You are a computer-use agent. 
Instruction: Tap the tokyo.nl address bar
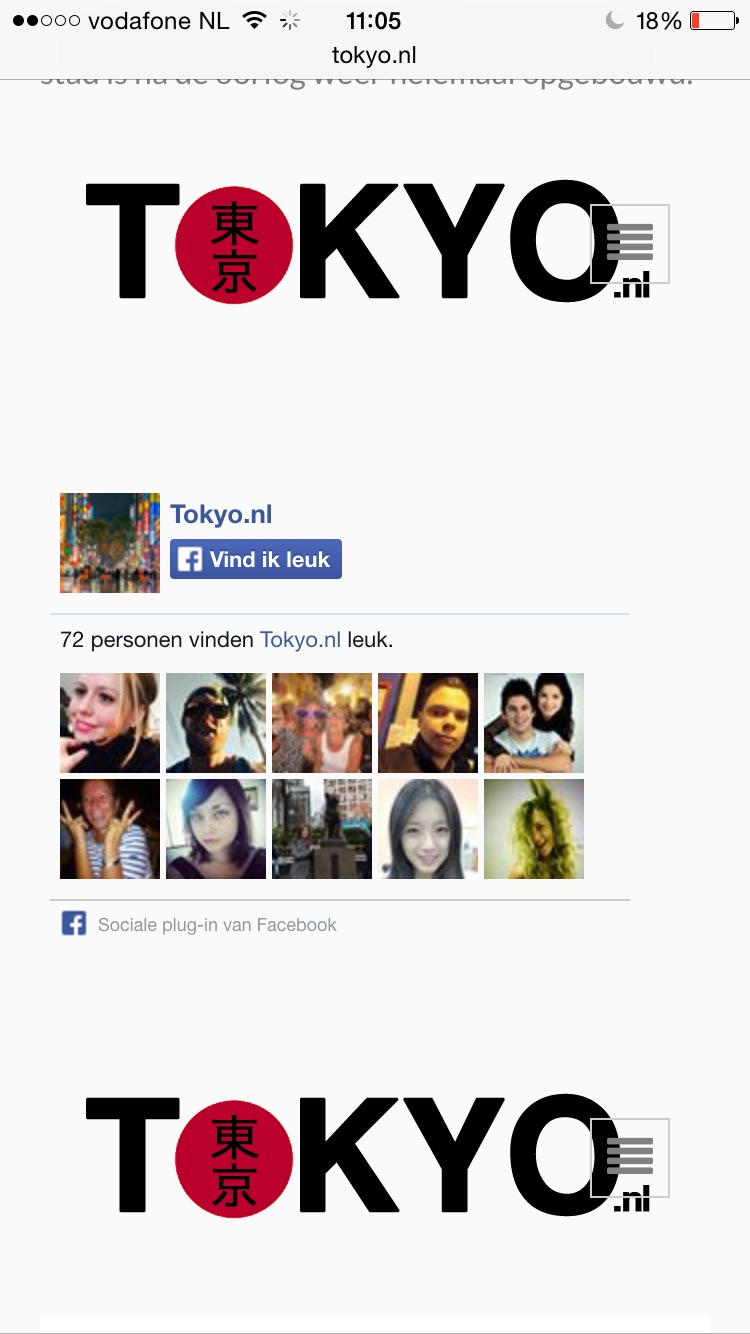pos(374,55)
